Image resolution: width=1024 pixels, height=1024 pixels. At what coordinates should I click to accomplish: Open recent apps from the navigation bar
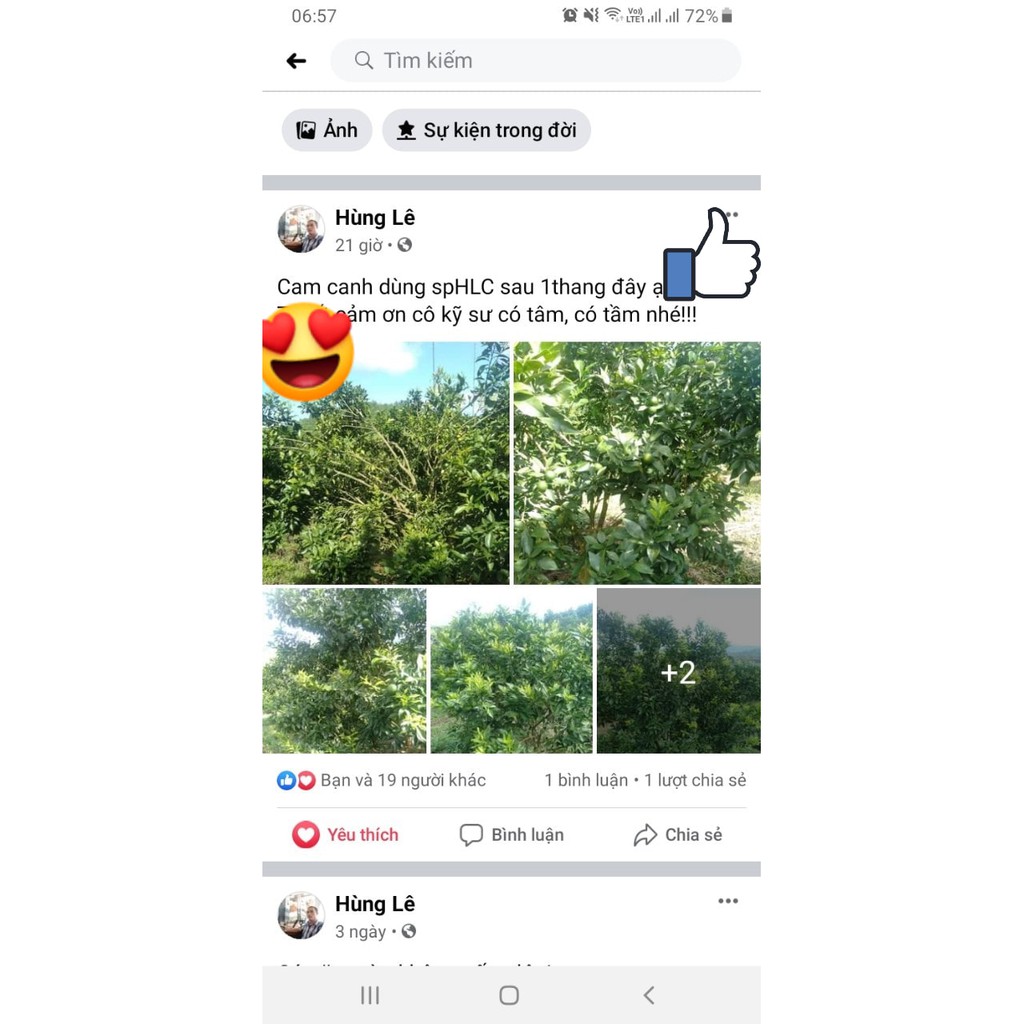point(370,995)
